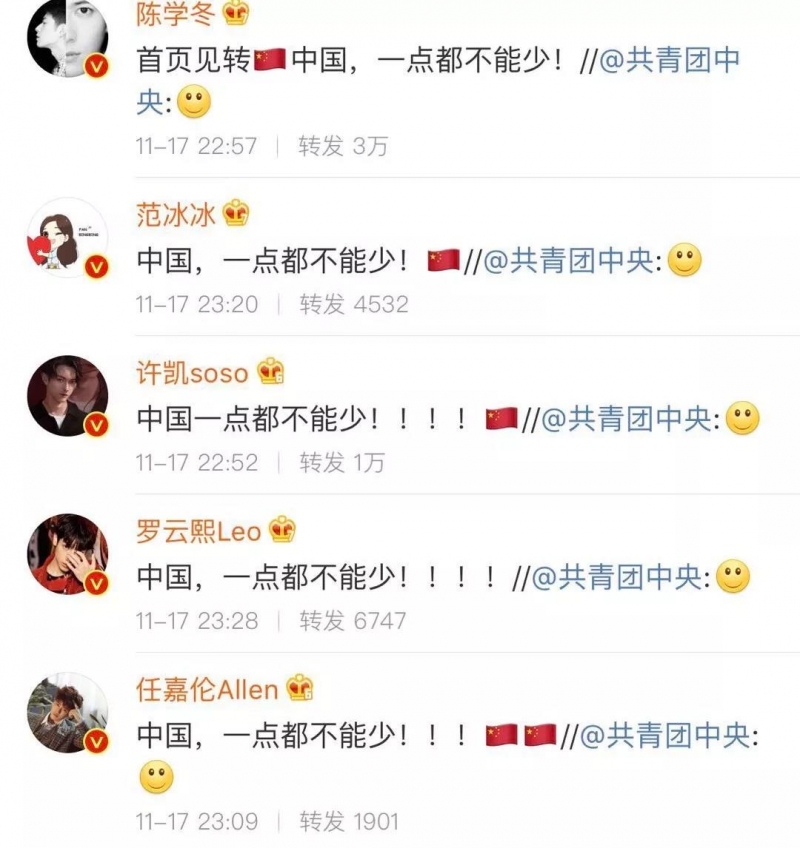
Task: View 转发 4532 on 范冰冰's repost
Action: point(353,304)
